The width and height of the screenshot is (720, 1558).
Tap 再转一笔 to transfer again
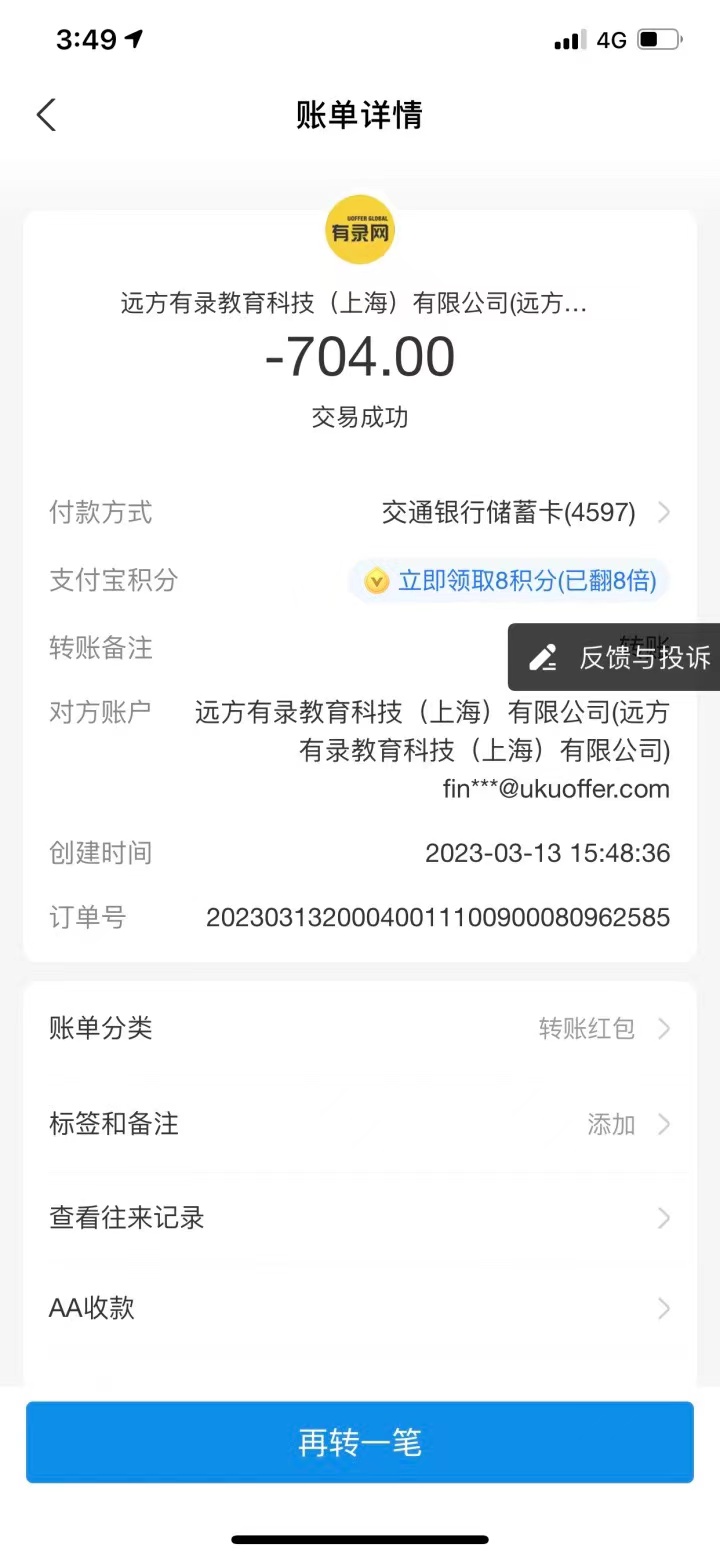(360, 1442)
